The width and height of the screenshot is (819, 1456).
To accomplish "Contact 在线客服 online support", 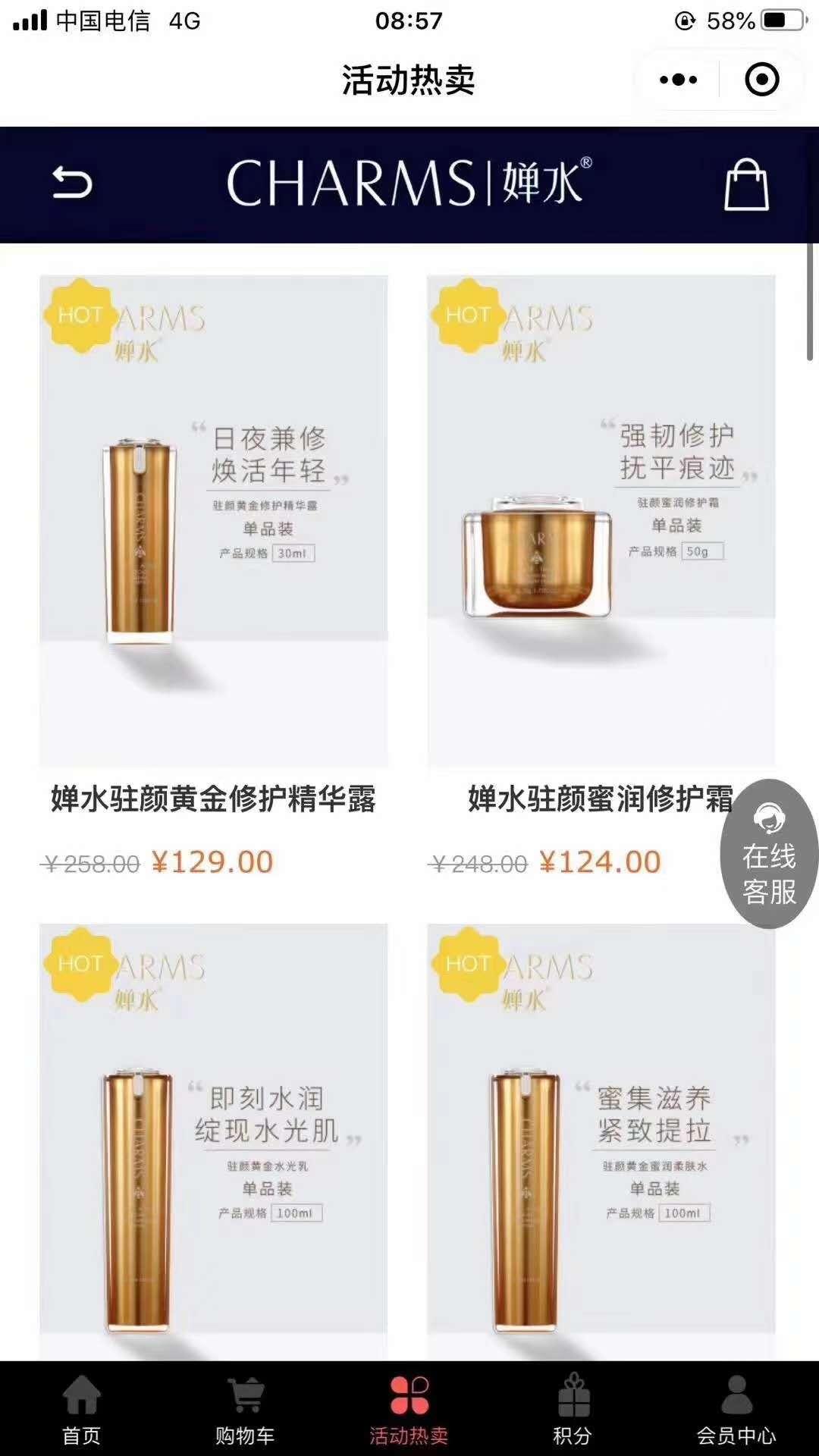I will pos(769,855).
